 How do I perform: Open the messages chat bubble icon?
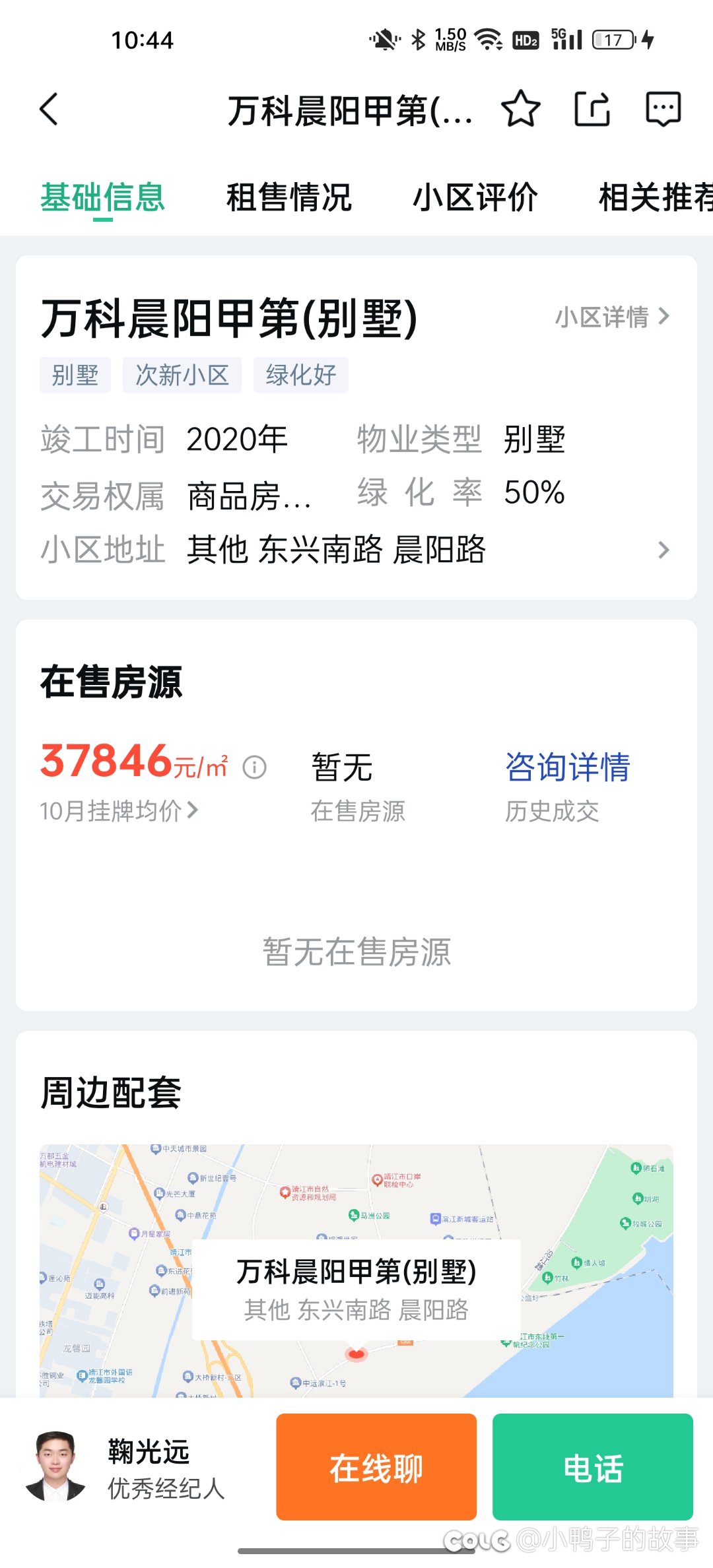[663, 109]
